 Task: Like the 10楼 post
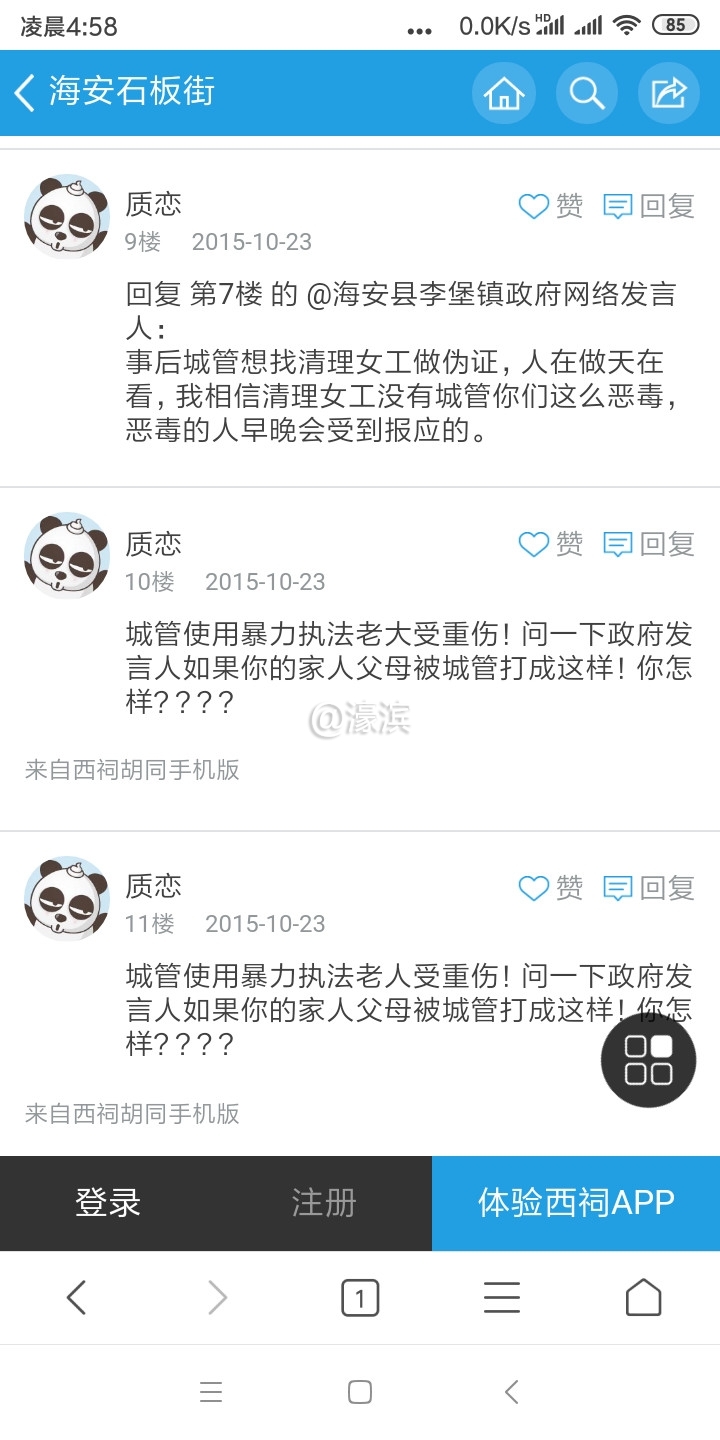[550, 544]
